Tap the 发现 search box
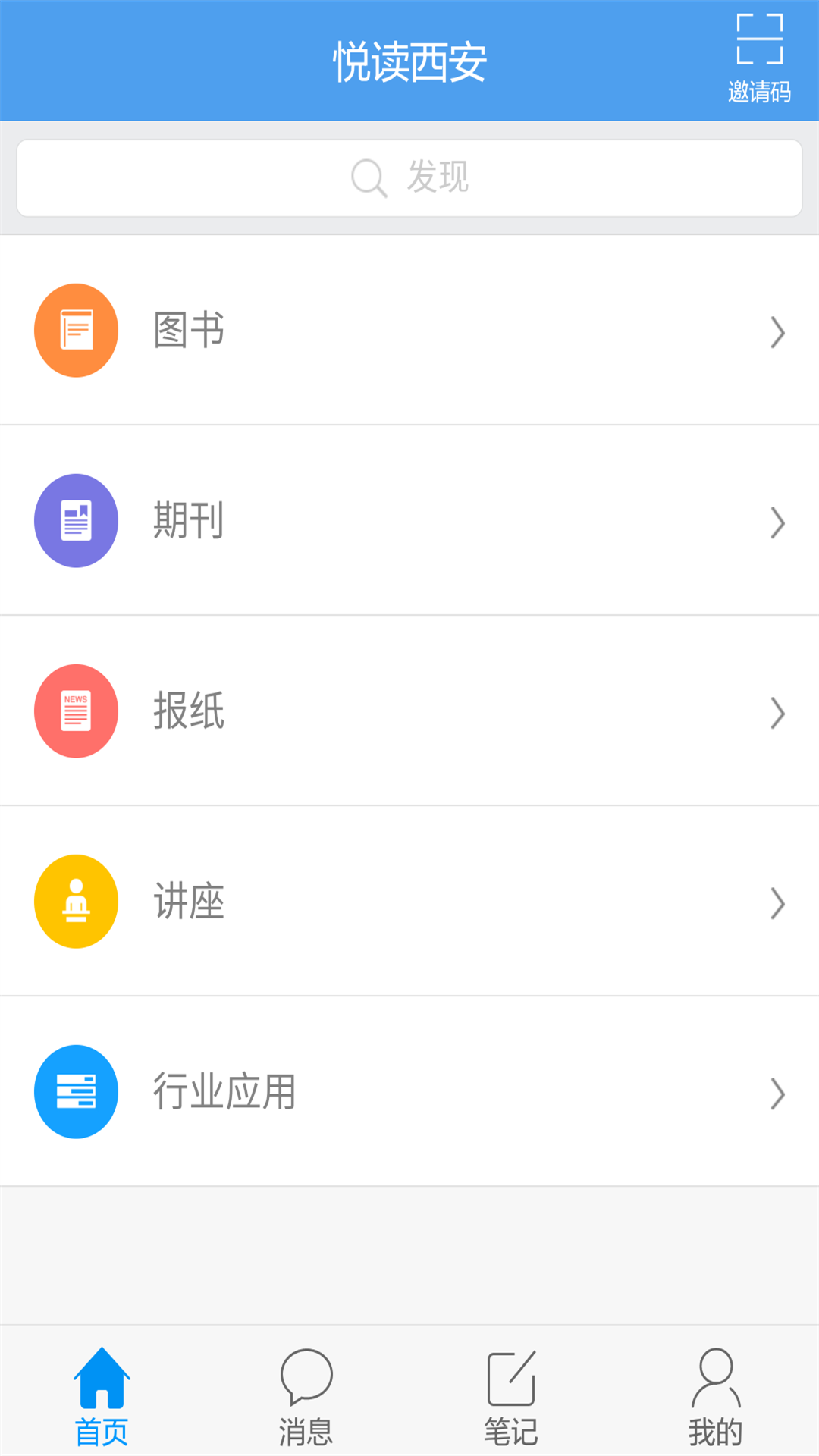The height and width of the screenshot is (1456, 819). [409, 178]
